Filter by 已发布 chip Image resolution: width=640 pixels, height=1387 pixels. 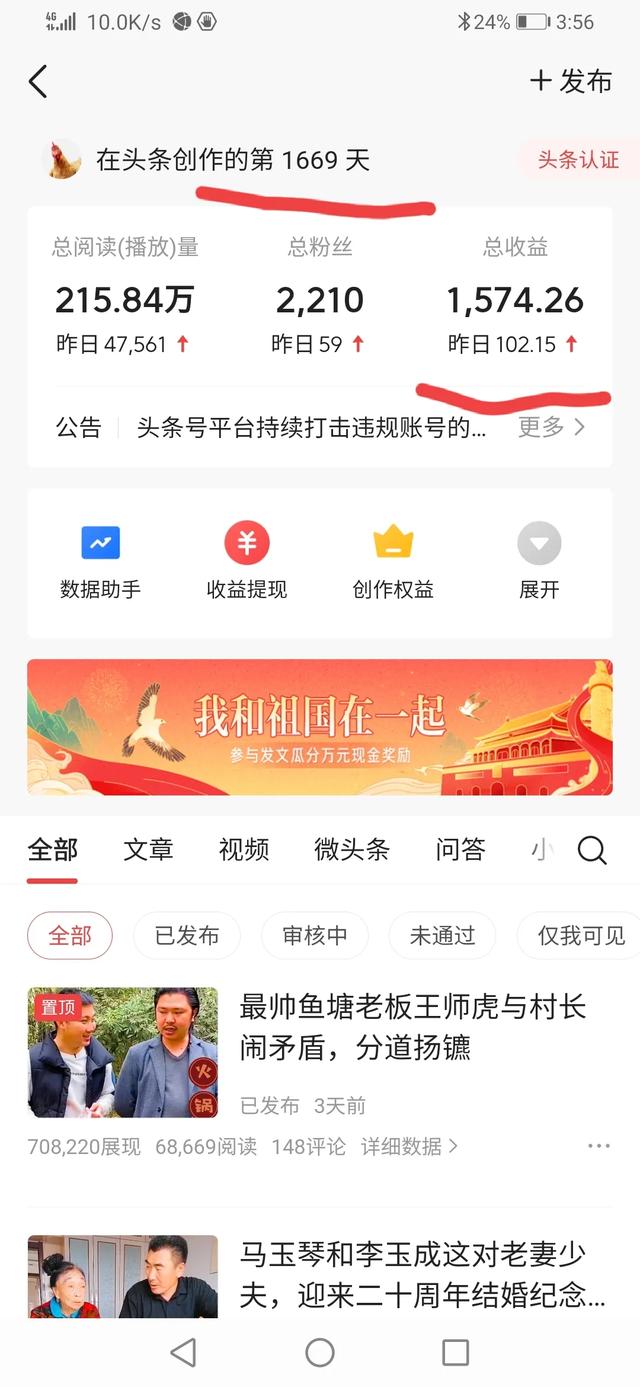[187, 936]
